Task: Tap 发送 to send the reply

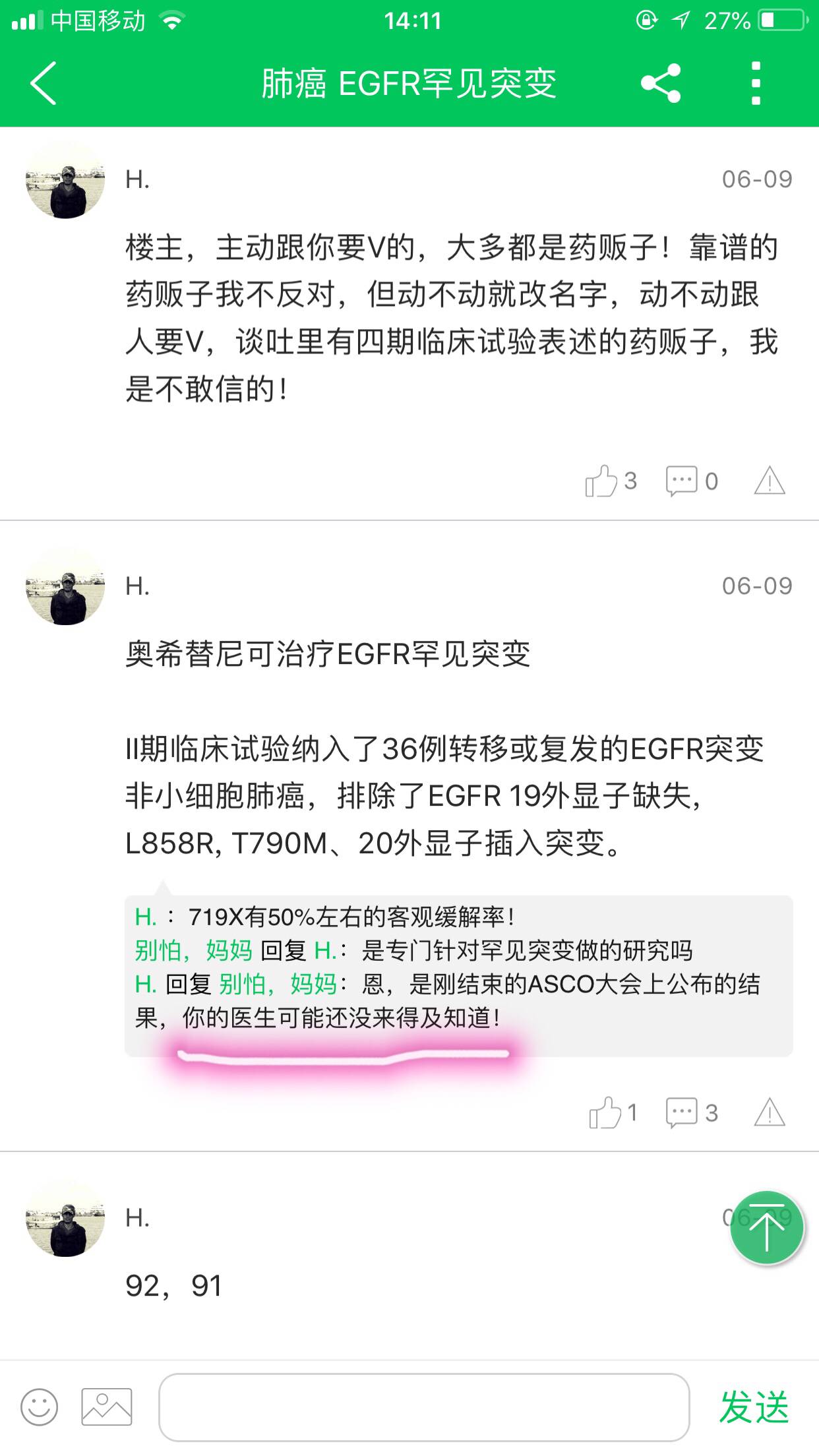Action: pos(754,1407)
